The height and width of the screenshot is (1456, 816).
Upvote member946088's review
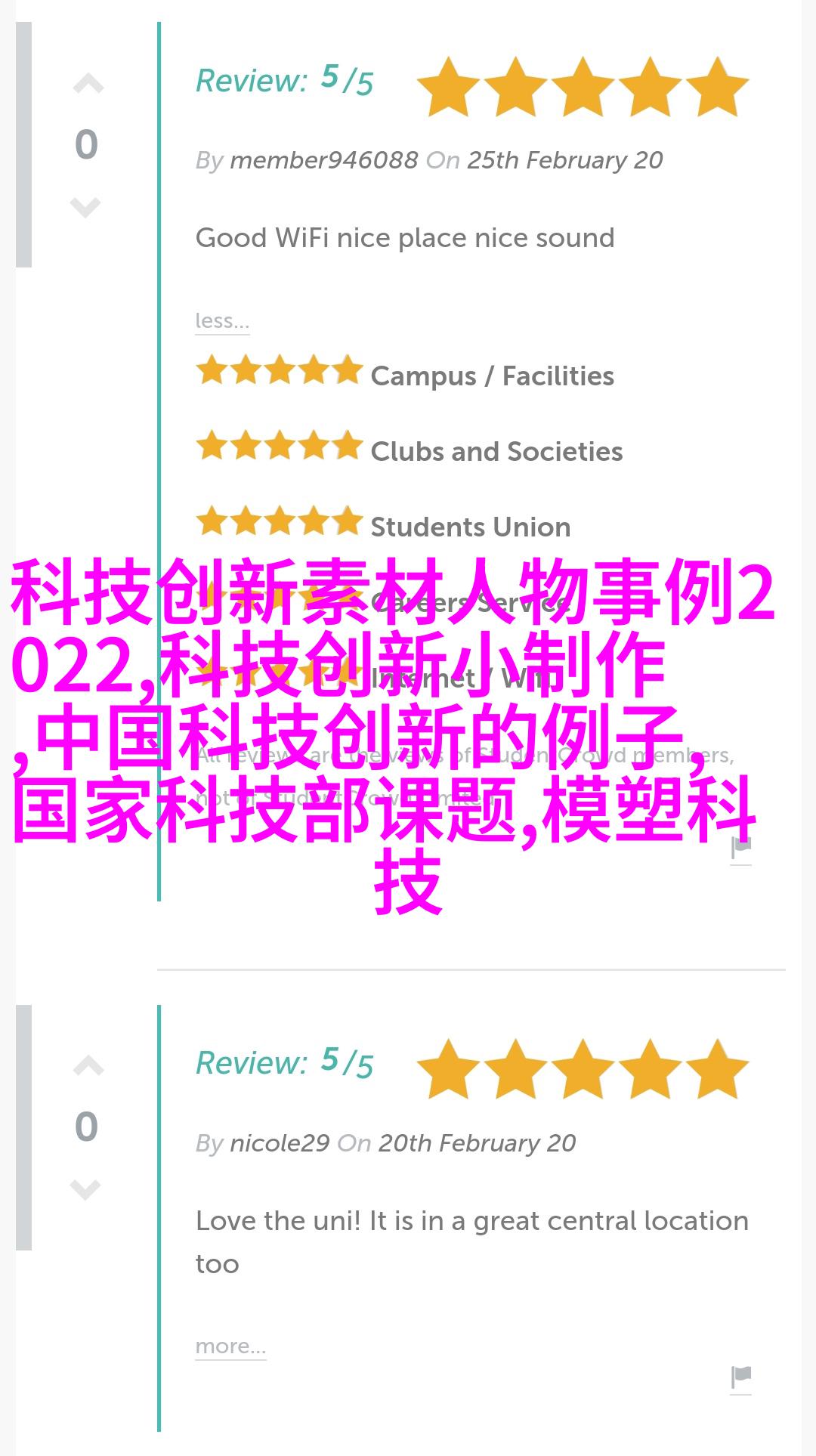88,84
